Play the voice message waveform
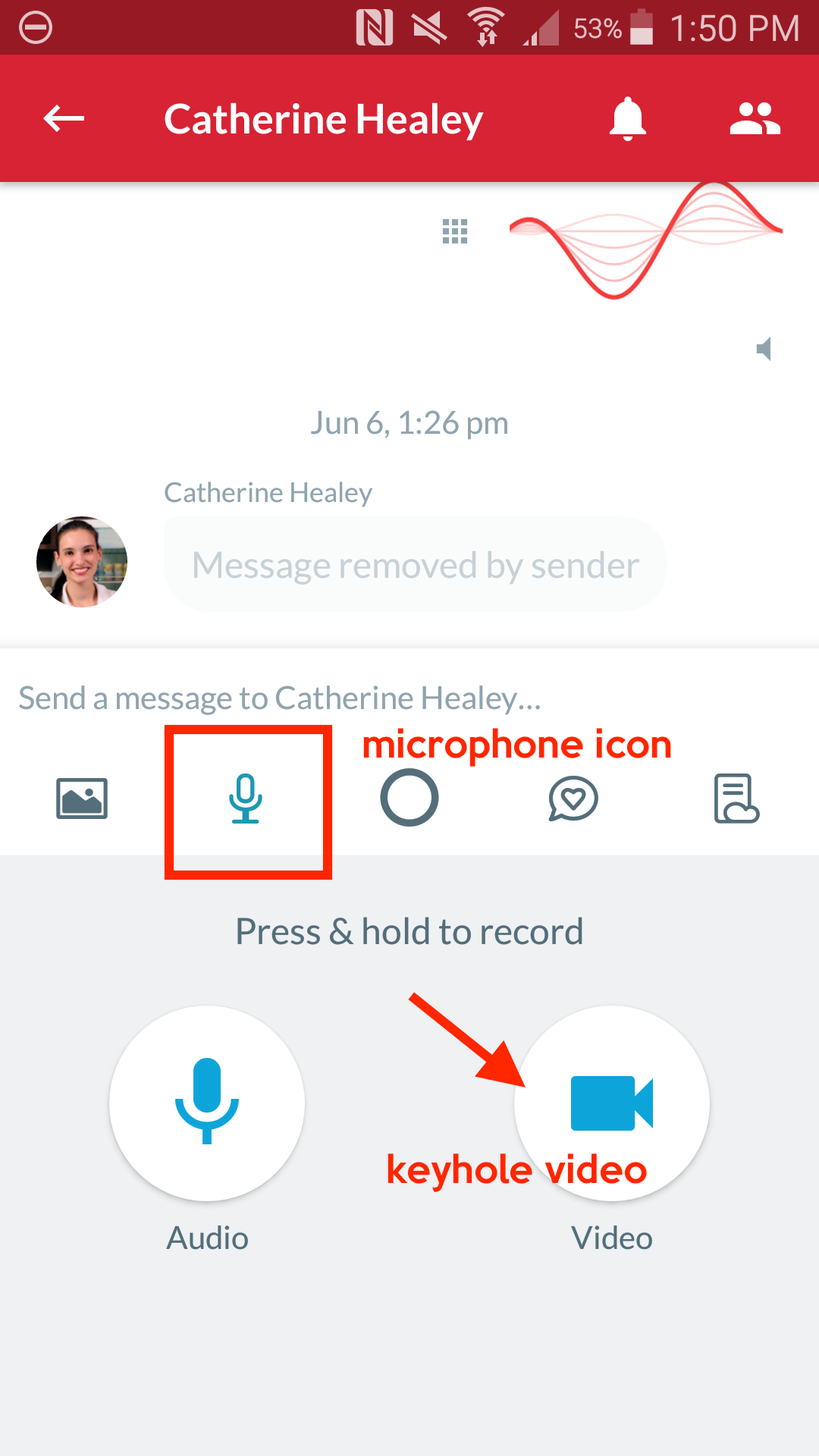Image resolution: width=819 pixels, height=1456 pixels. [645, 239]
